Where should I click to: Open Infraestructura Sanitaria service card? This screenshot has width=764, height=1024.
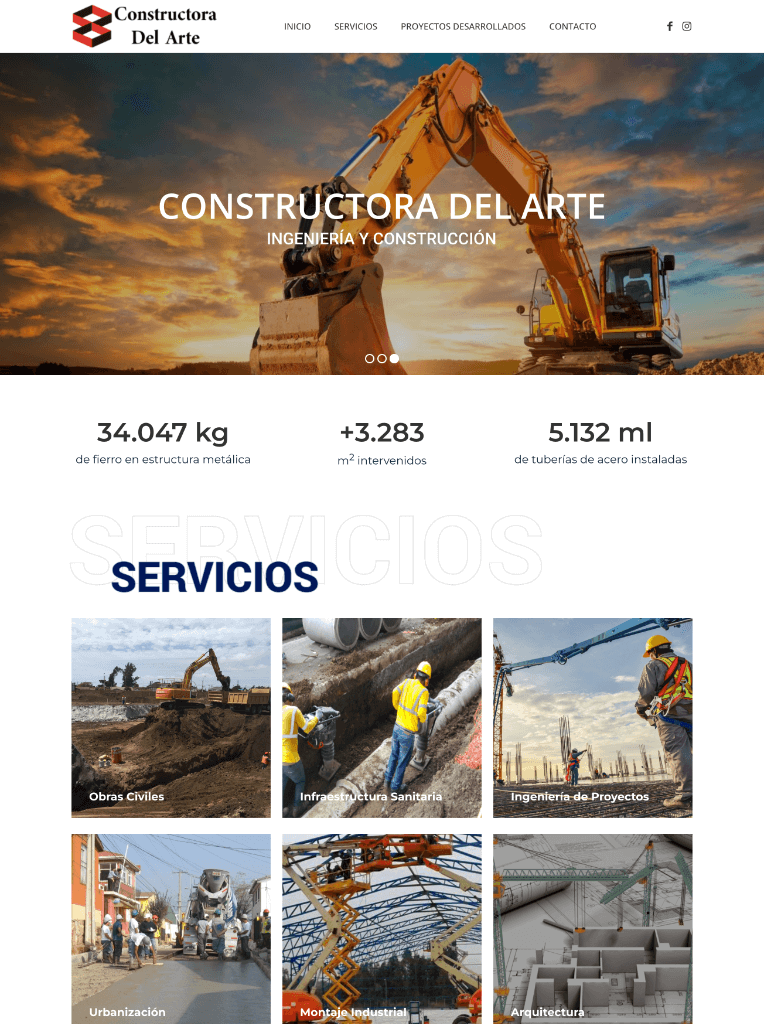382,717
